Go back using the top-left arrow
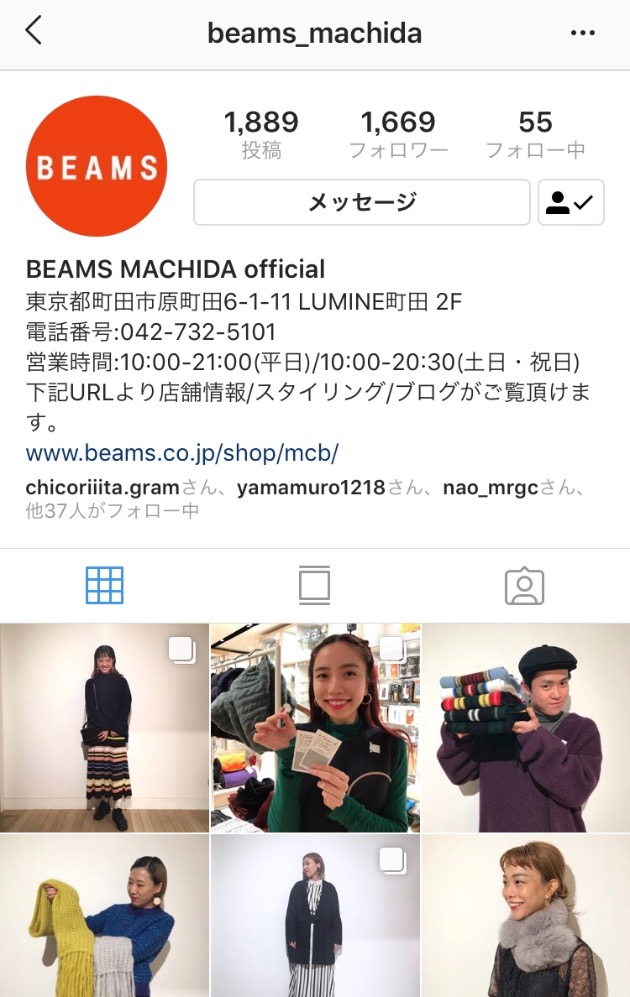Screen dimensions: 630x997 (x=33, y=32)
